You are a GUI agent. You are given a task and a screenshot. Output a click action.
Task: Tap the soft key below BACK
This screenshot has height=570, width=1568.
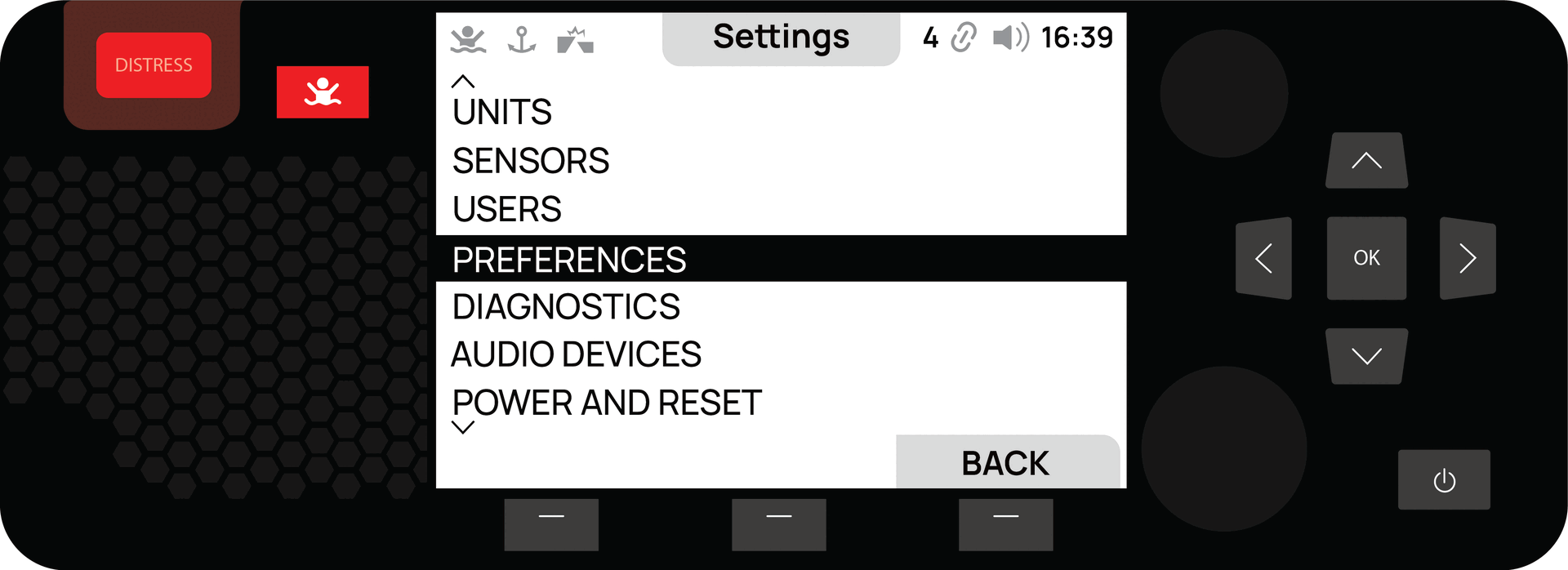point(1005,524)
